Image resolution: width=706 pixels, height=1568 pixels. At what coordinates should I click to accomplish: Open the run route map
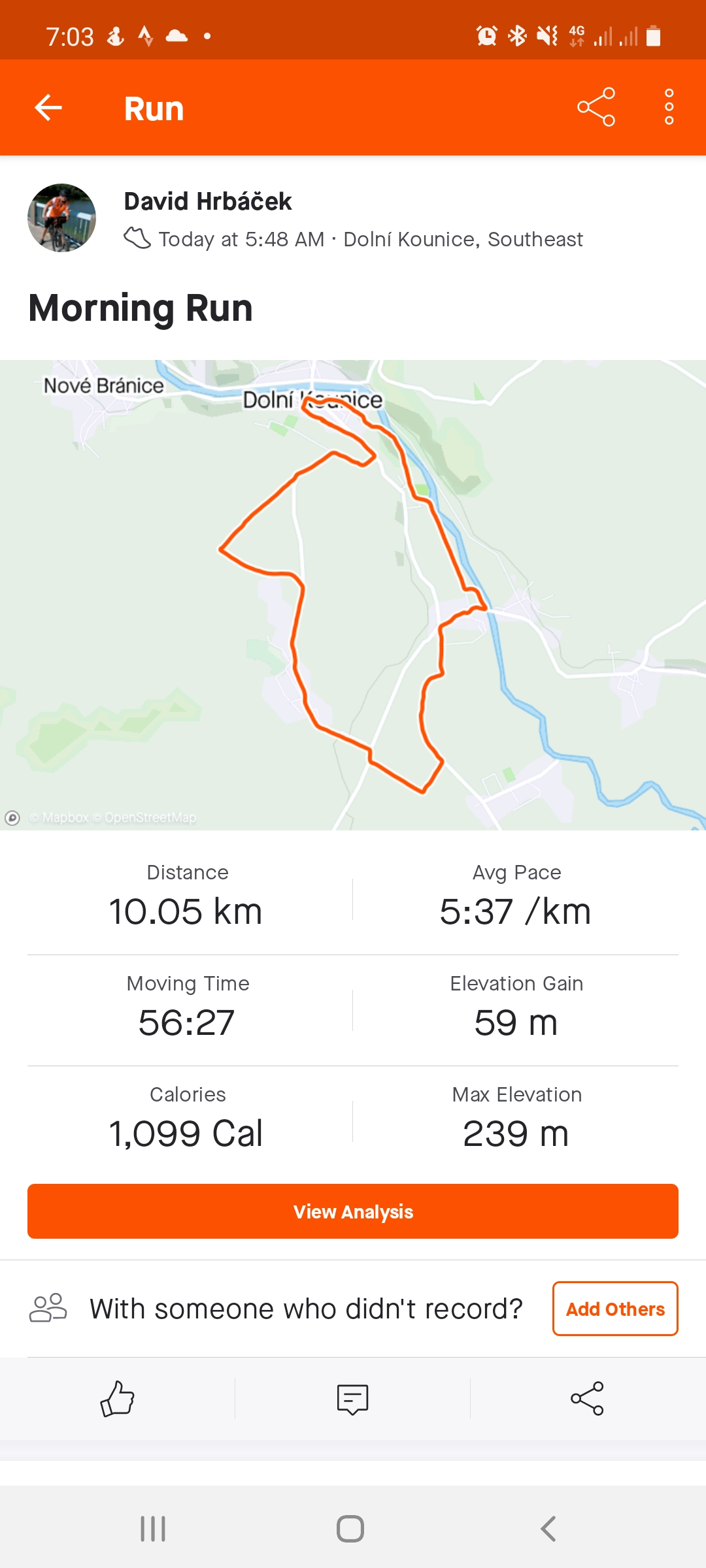tap(353, 595)
